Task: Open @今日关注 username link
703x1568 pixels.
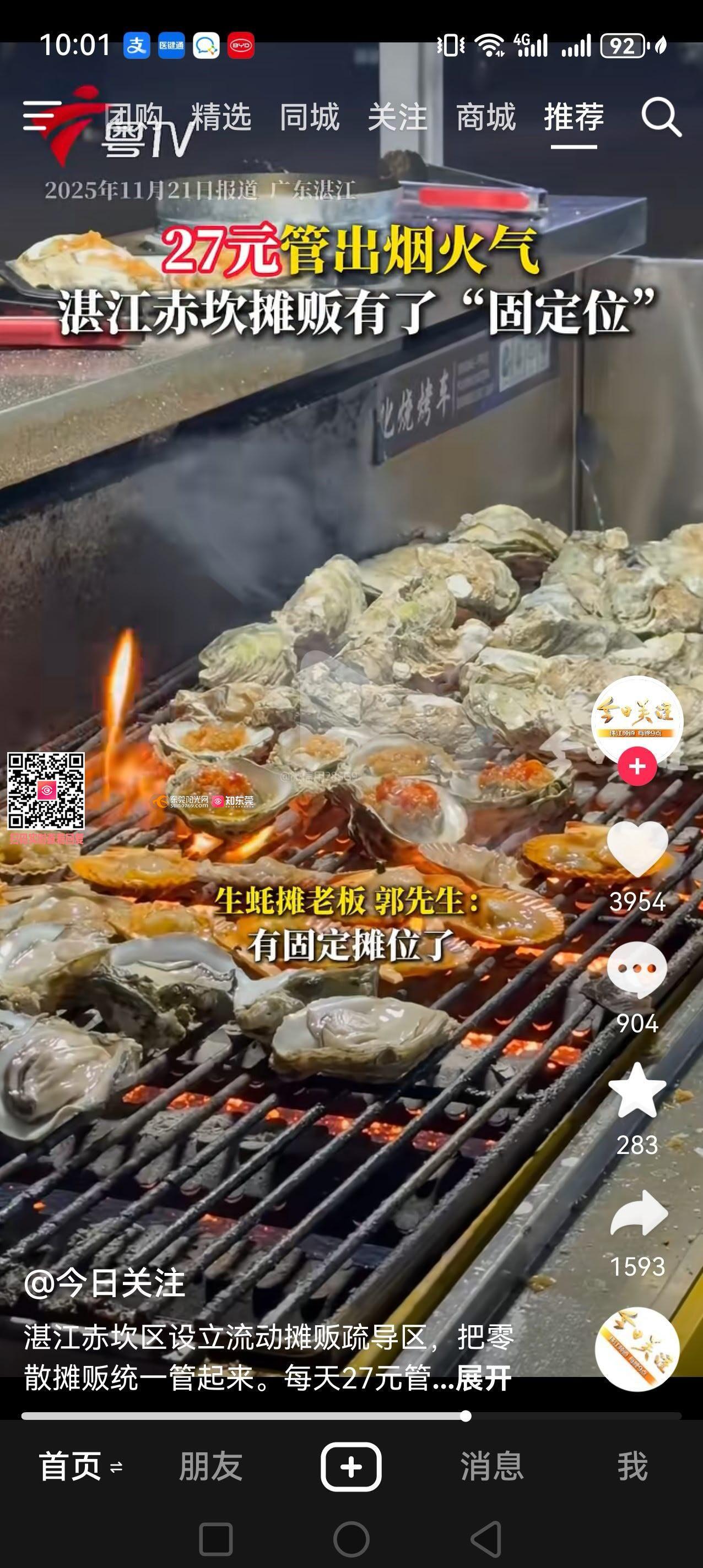Action: [104, 1283]
